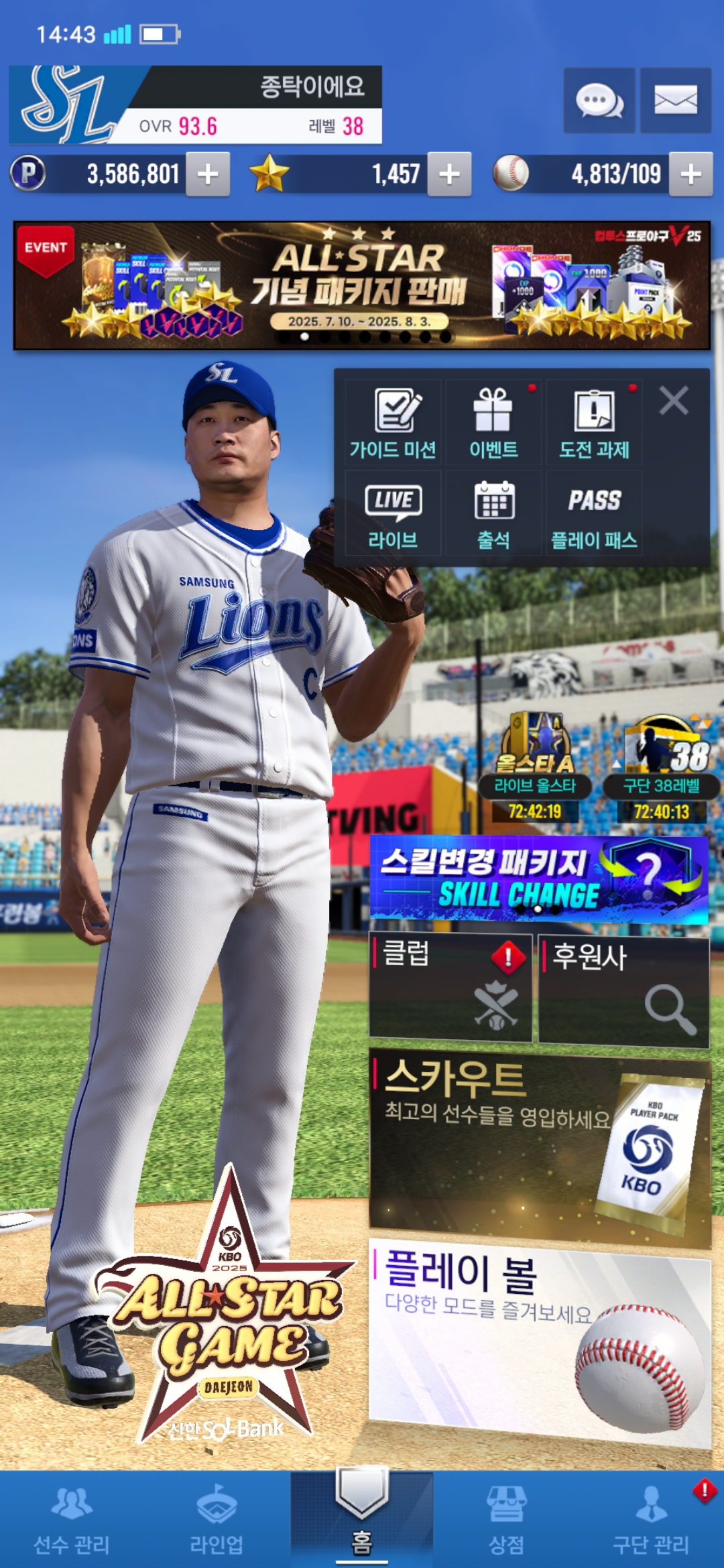Screen dimensions: 724x1568
Task: Close the quick menu panel
Action: point(674,401)
